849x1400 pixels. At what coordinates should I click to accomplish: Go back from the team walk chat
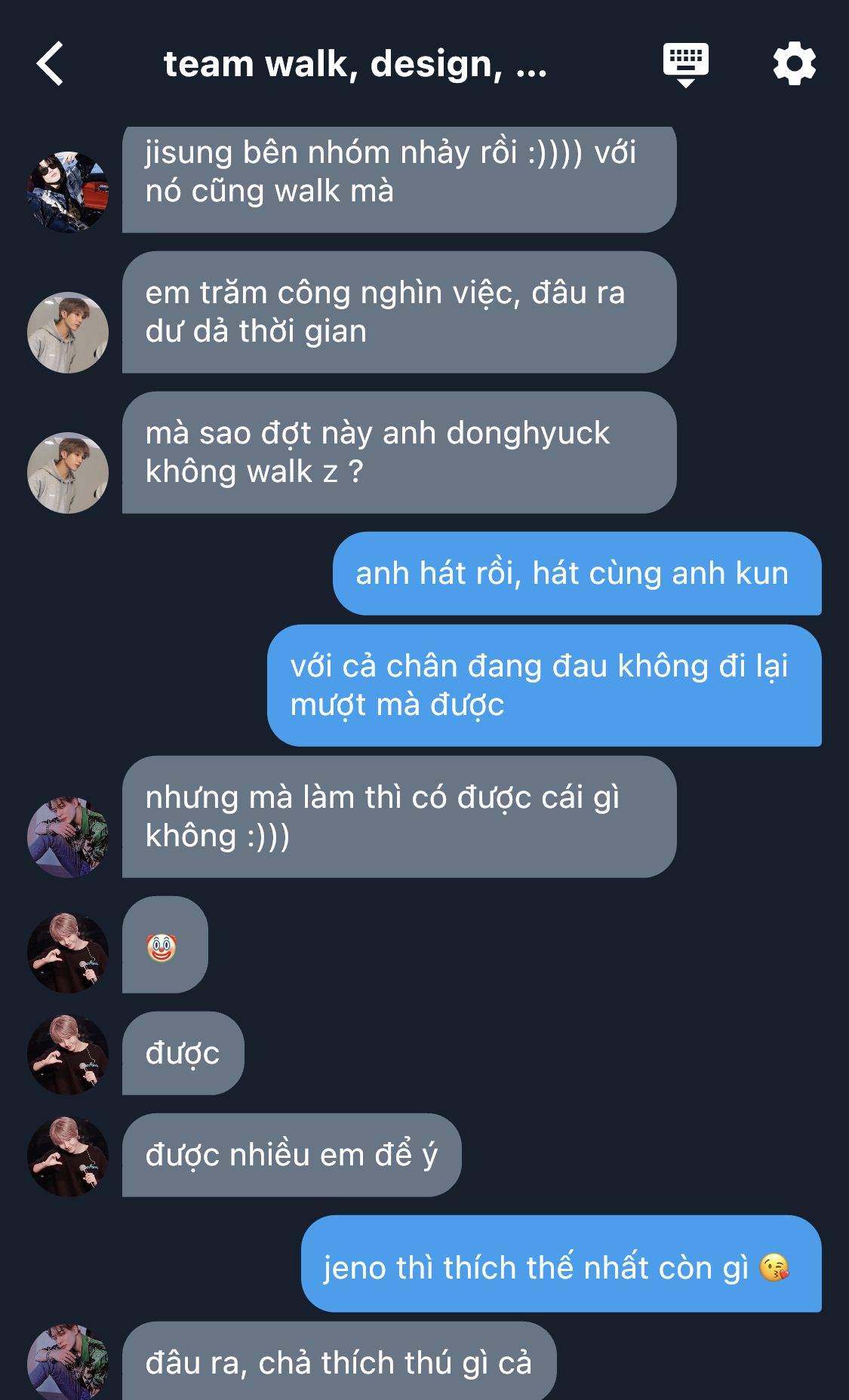(x=50, y=64)
